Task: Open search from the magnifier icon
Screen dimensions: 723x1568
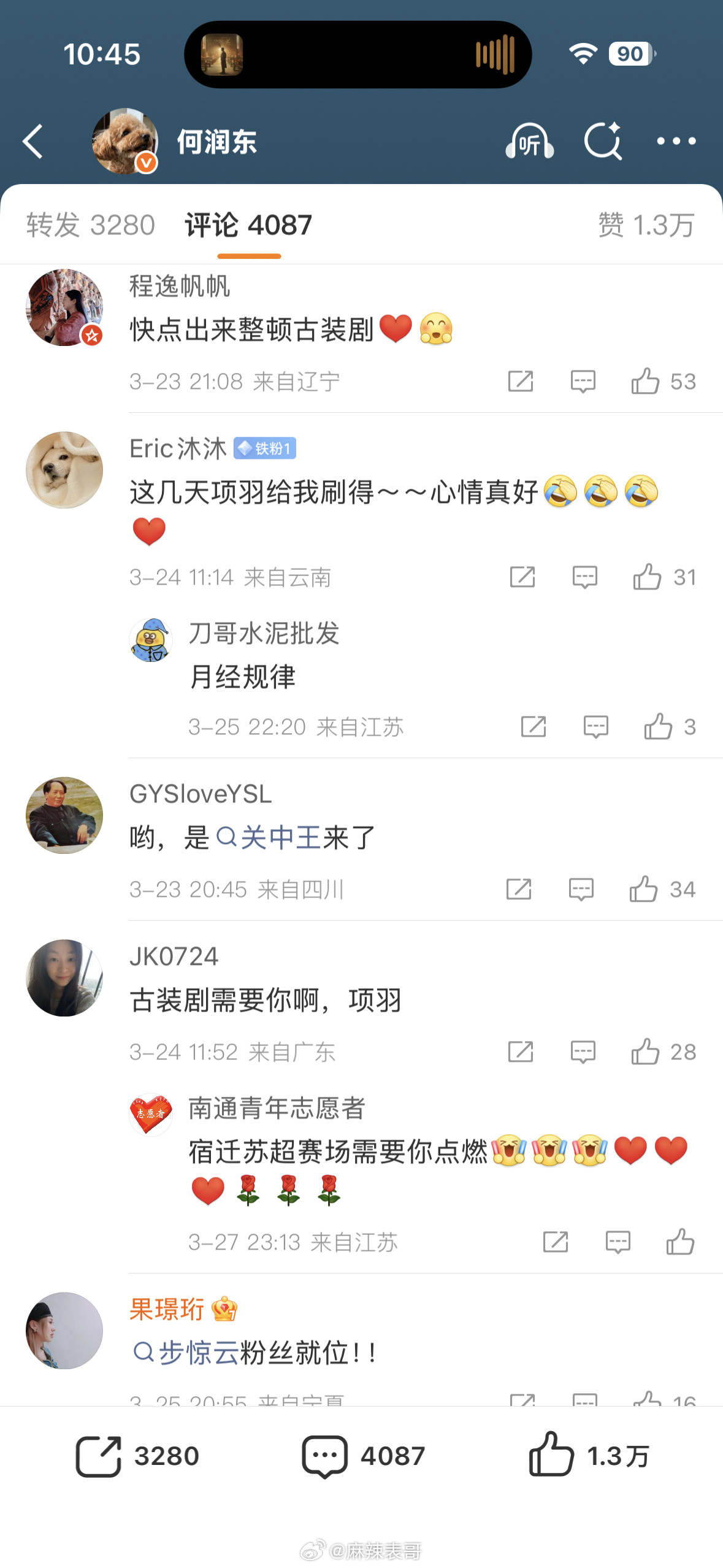Action: click(604, 141)
